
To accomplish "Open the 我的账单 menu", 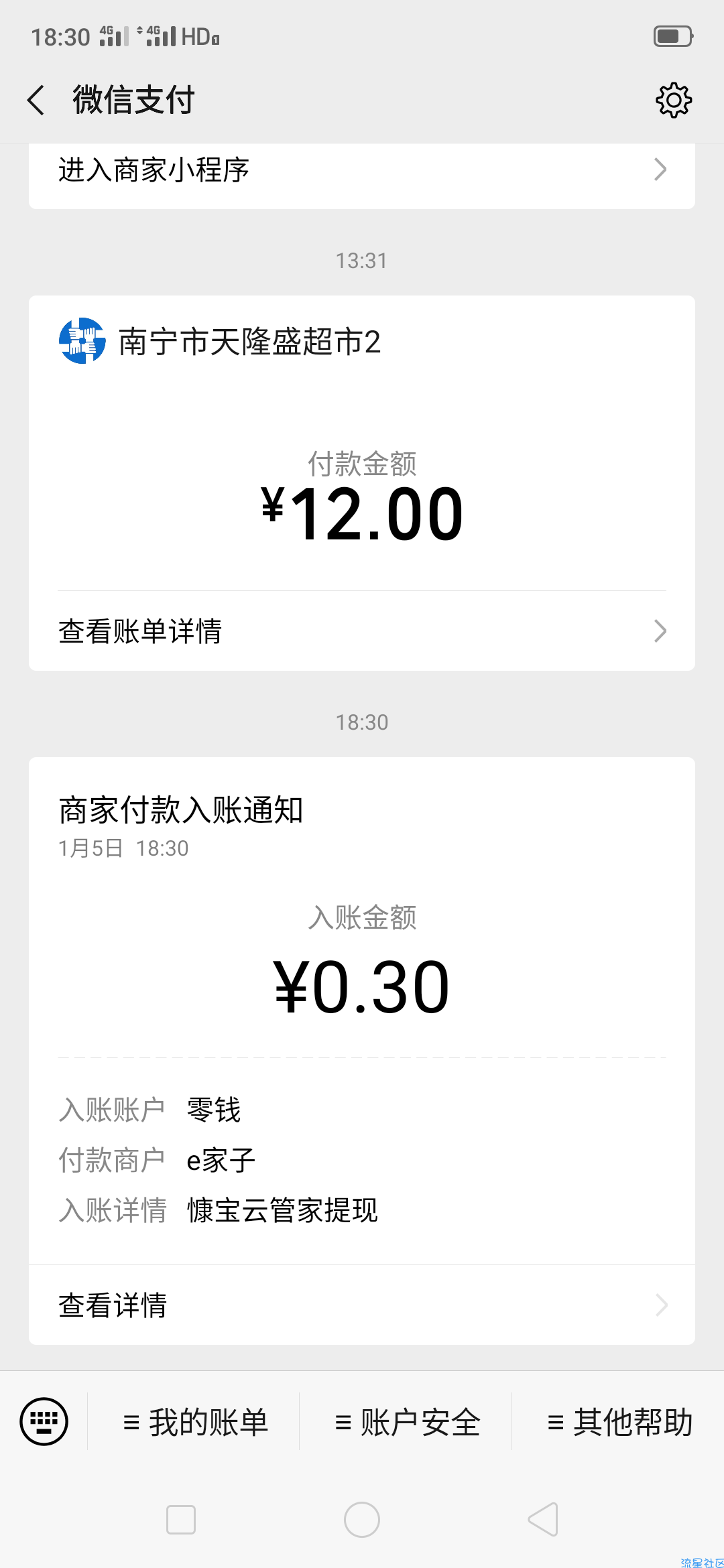I will (194, 1421).
